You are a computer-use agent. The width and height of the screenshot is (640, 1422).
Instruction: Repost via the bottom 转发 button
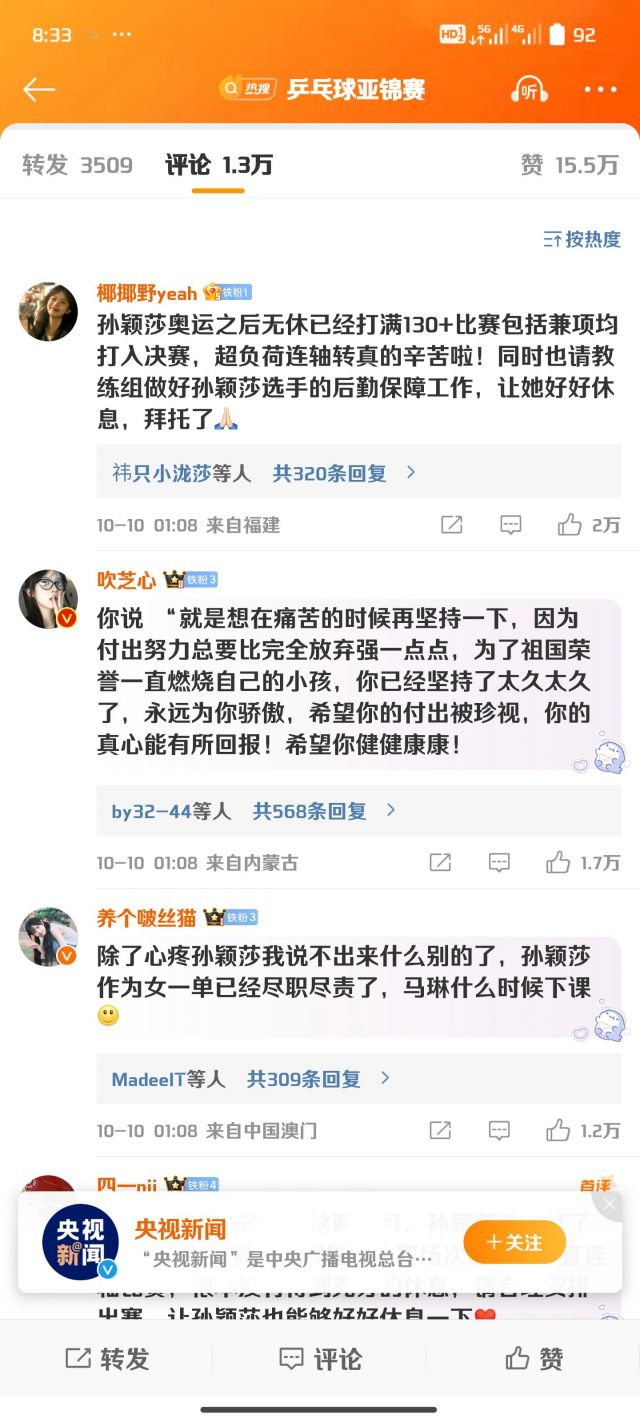[x=107, y=1358]
